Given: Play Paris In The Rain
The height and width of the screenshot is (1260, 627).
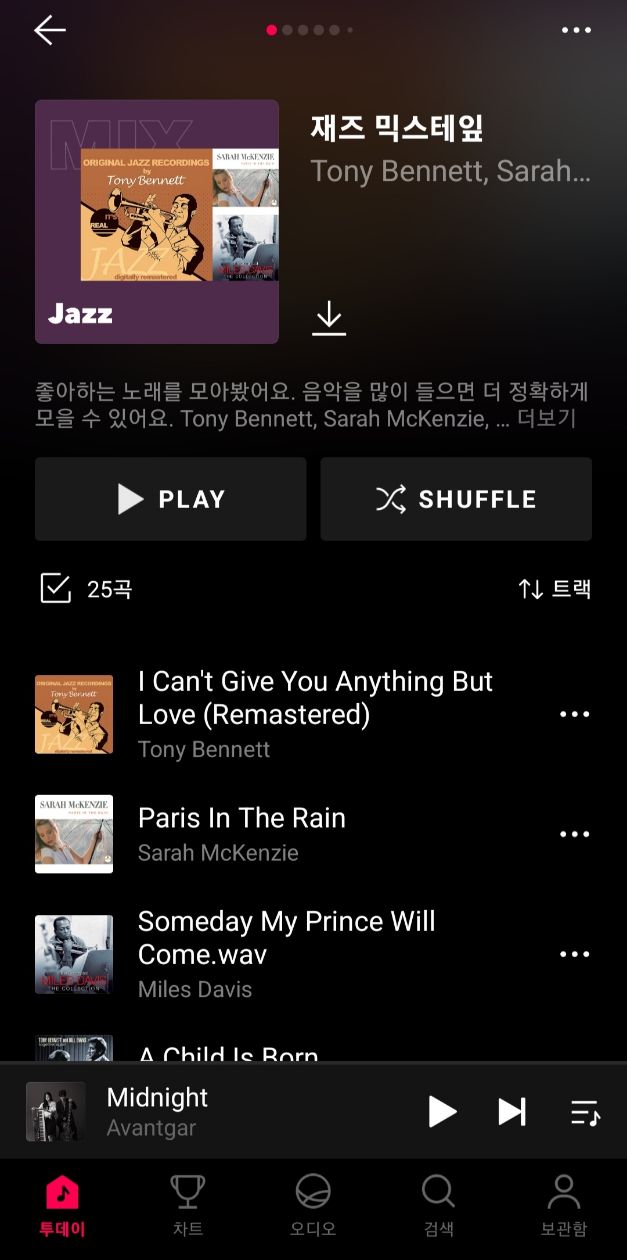Looking at the screenshot, I should (x=242, y=818).
